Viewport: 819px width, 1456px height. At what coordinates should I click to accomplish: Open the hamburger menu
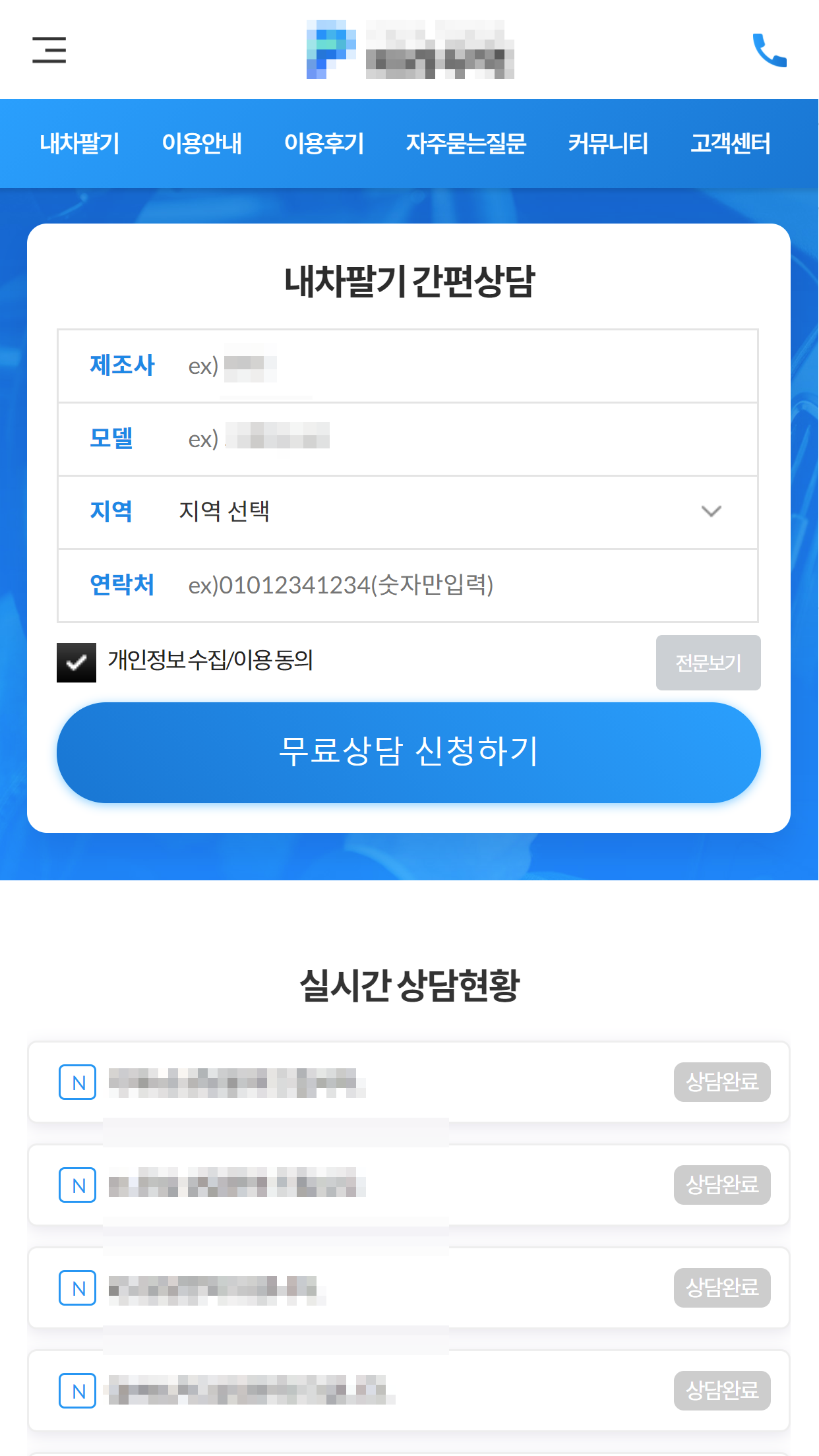(x=49, y=50)
